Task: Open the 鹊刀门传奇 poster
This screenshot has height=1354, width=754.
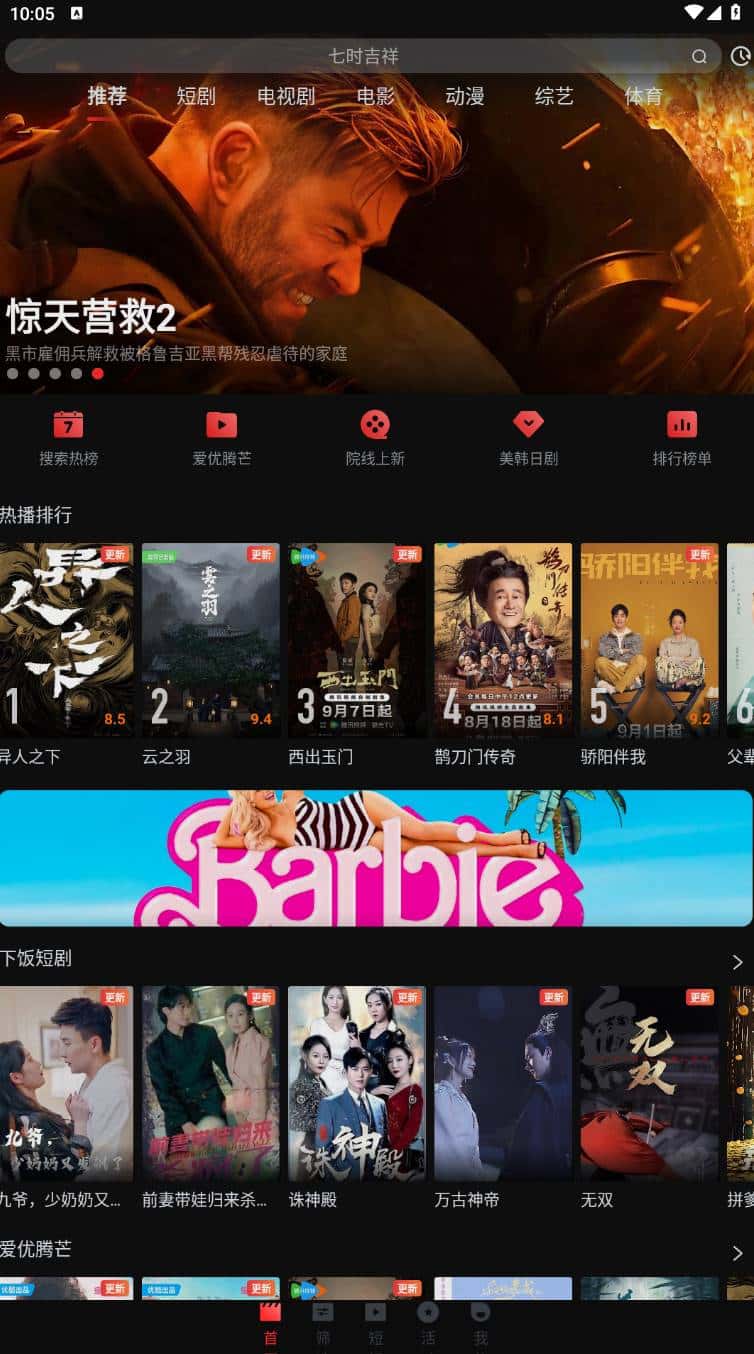Action: [503, 640]
